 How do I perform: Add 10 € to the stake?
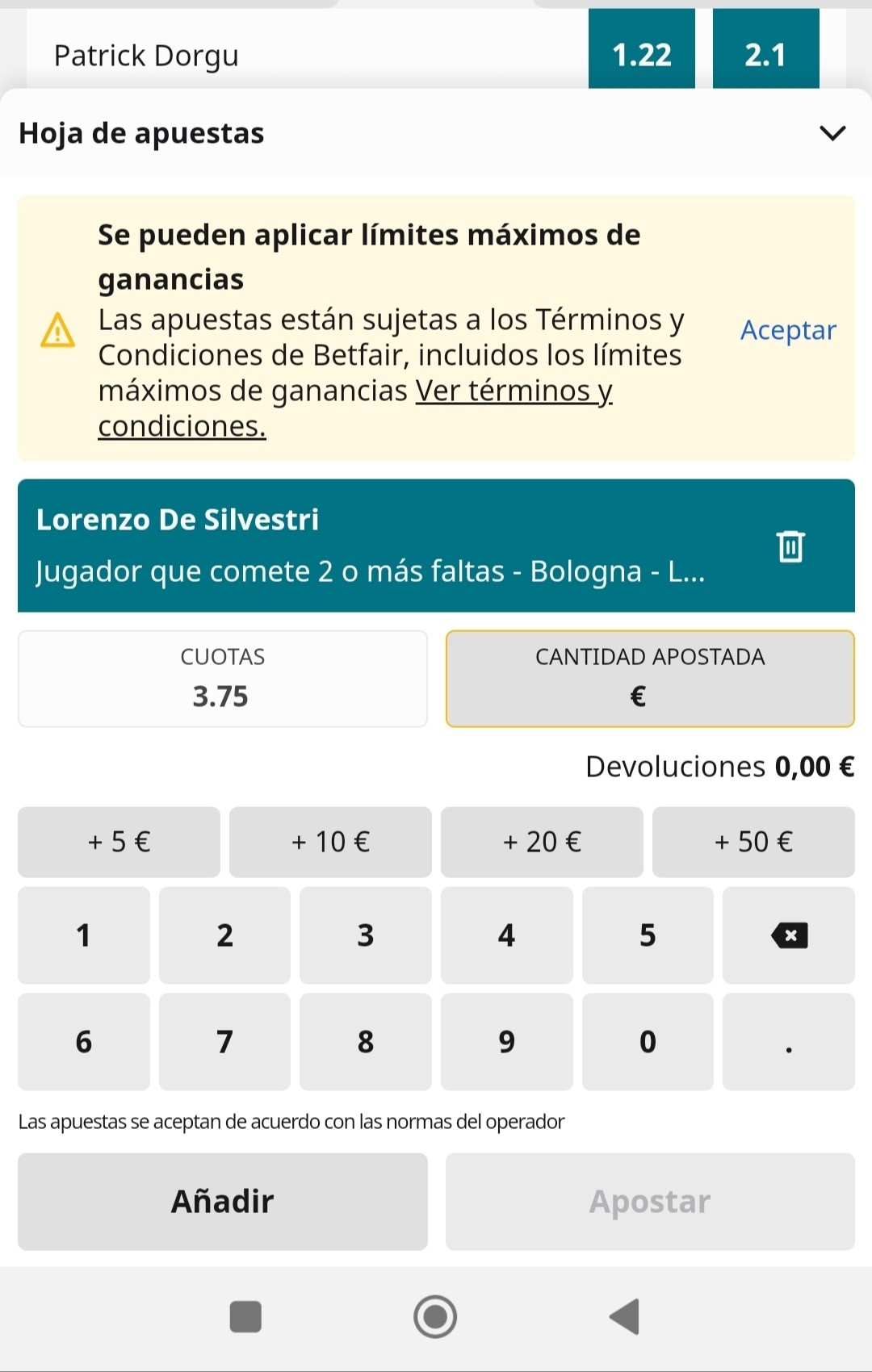pos(330,842)
